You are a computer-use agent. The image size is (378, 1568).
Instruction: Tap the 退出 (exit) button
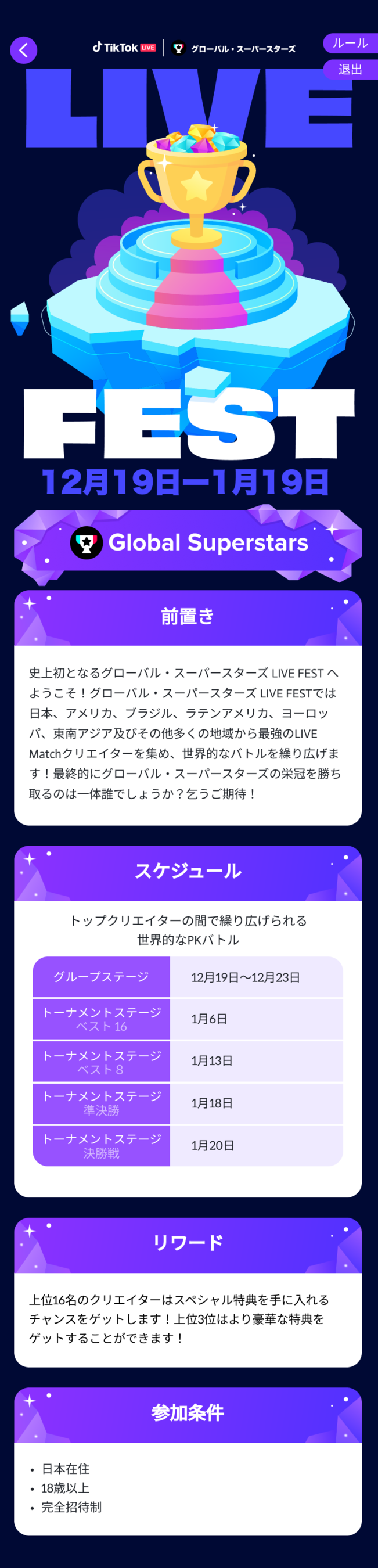351,69
